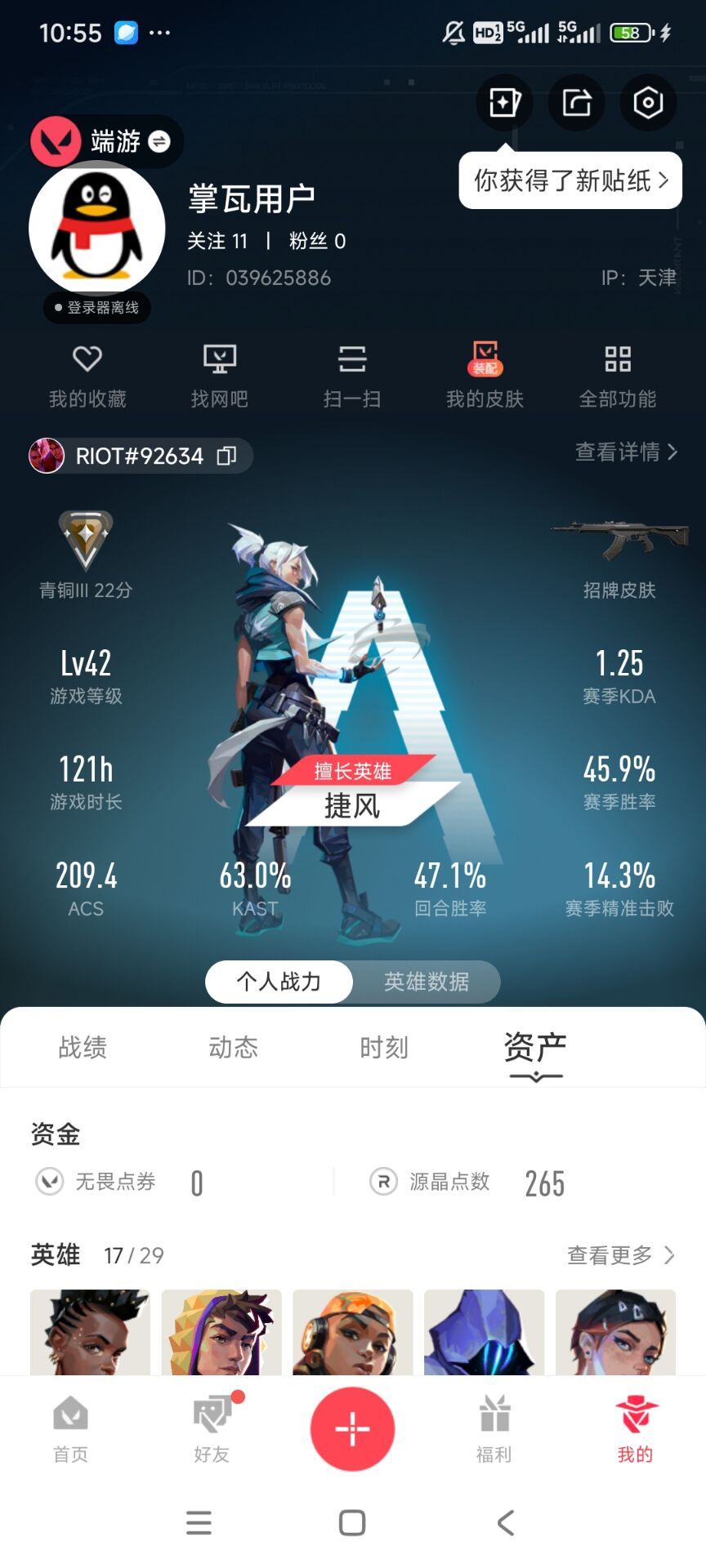Show 全部功能 all features
This screenshot has height=1568, width=706.
[x=618, y=376]
